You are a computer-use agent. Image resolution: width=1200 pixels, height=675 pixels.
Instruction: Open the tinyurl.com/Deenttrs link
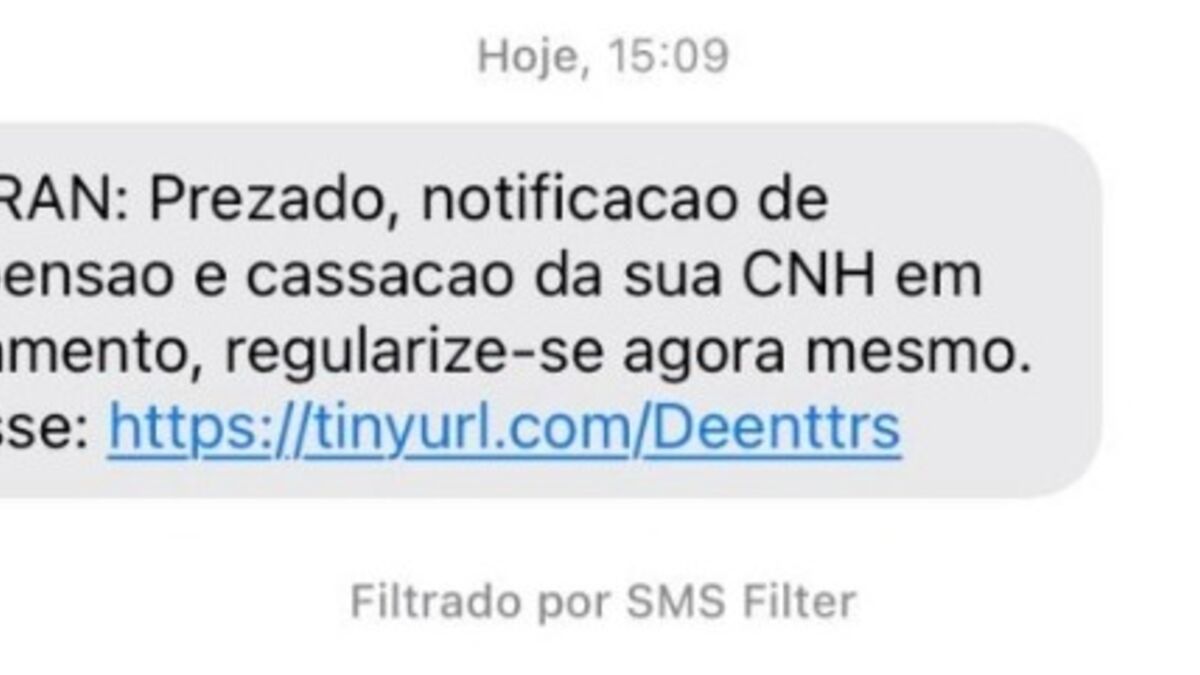[x=504, y=428]
